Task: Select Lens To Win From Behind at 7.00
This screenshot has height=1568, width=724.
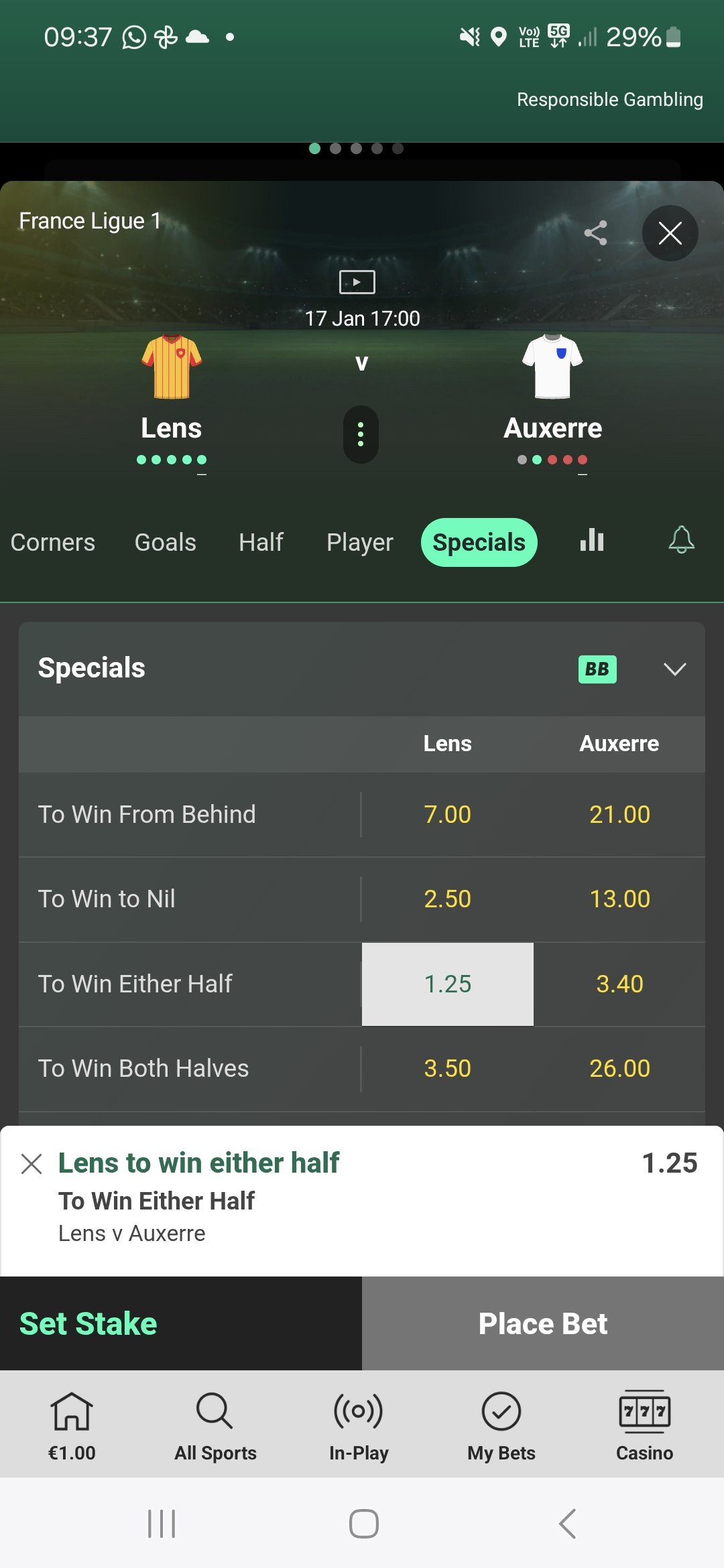Action: [x=447, y=814]
